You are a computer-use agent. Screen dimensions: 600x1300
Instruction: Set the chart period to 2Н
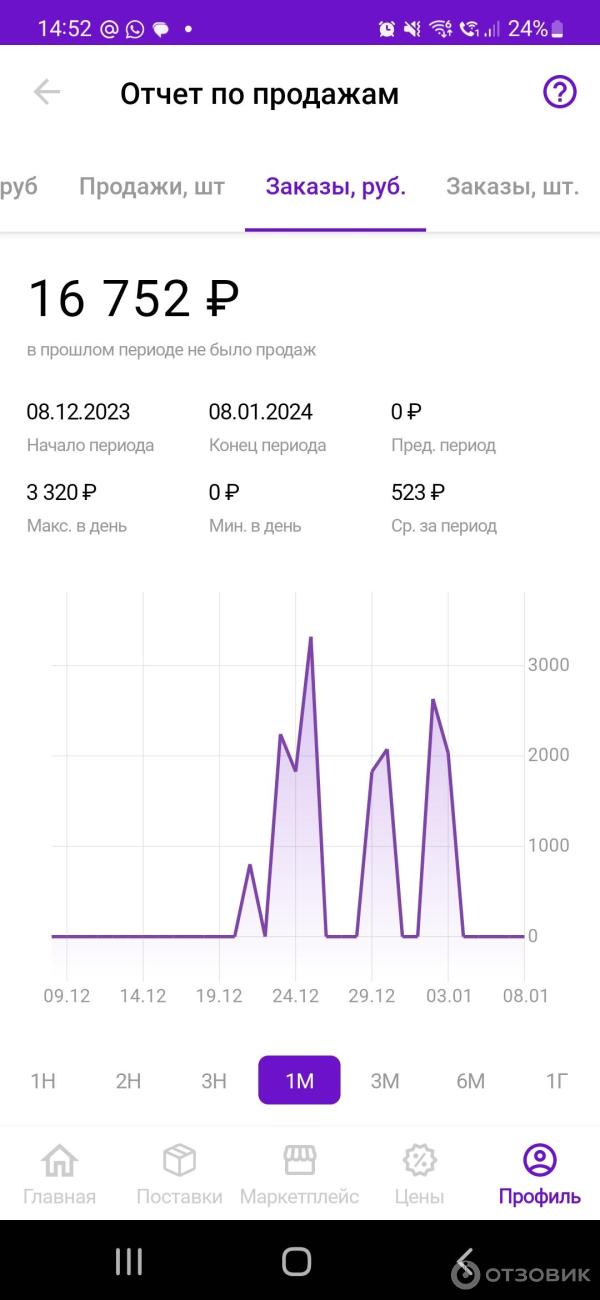tap(128, 1080)
